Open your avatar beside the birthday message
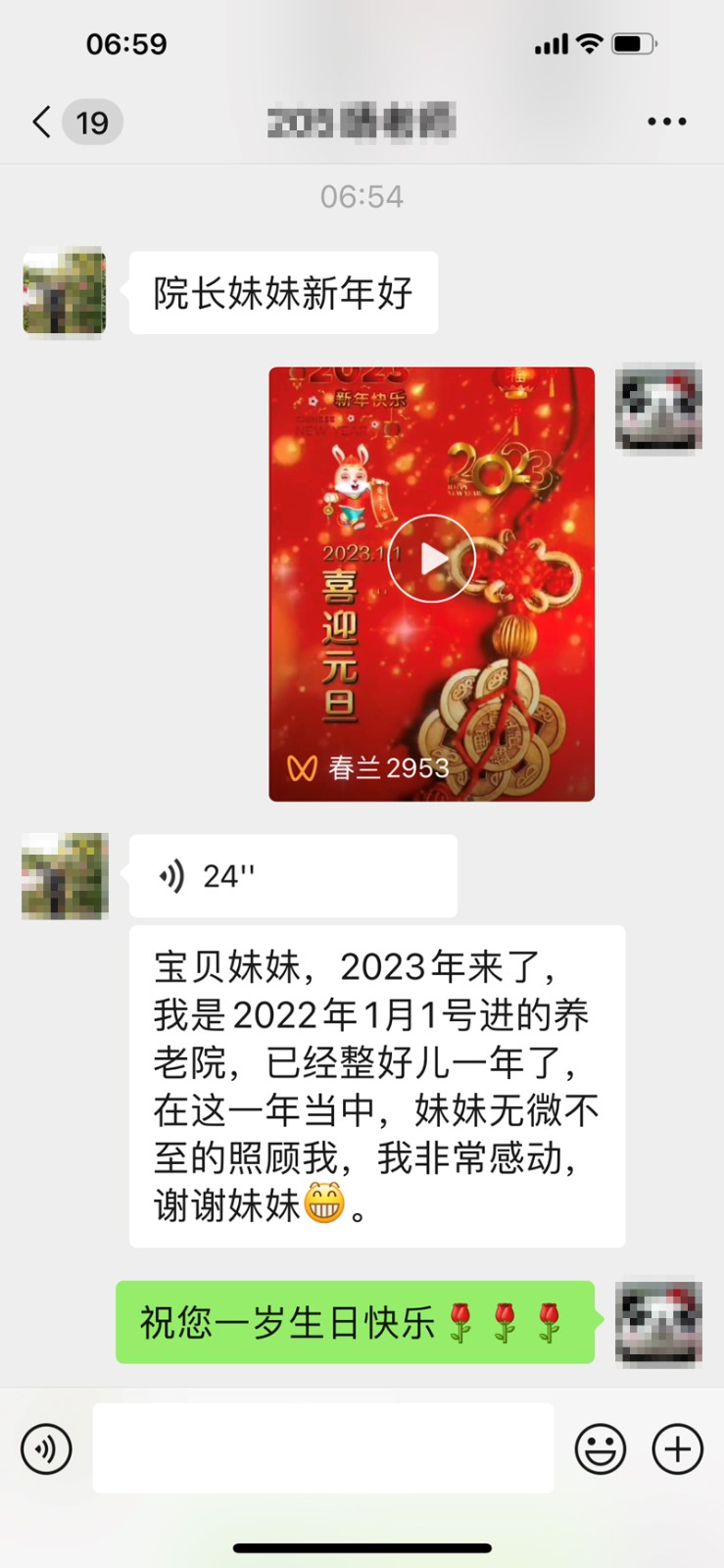 point(658,1322)
